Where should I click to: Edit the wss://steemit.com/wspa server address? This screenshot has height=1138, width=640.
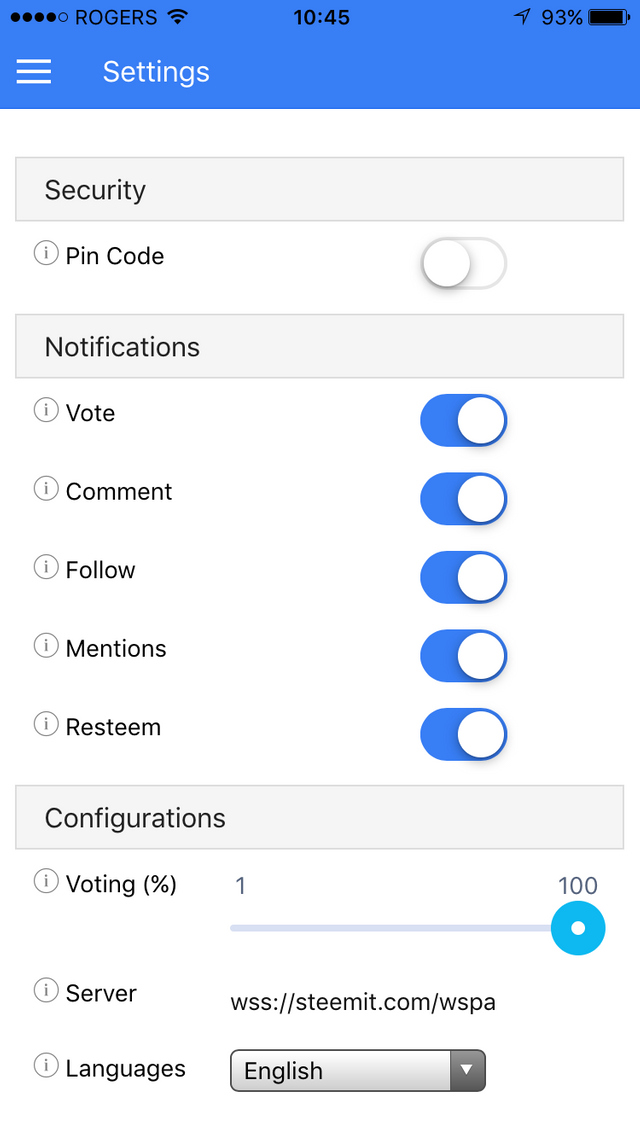[363, 1002]
